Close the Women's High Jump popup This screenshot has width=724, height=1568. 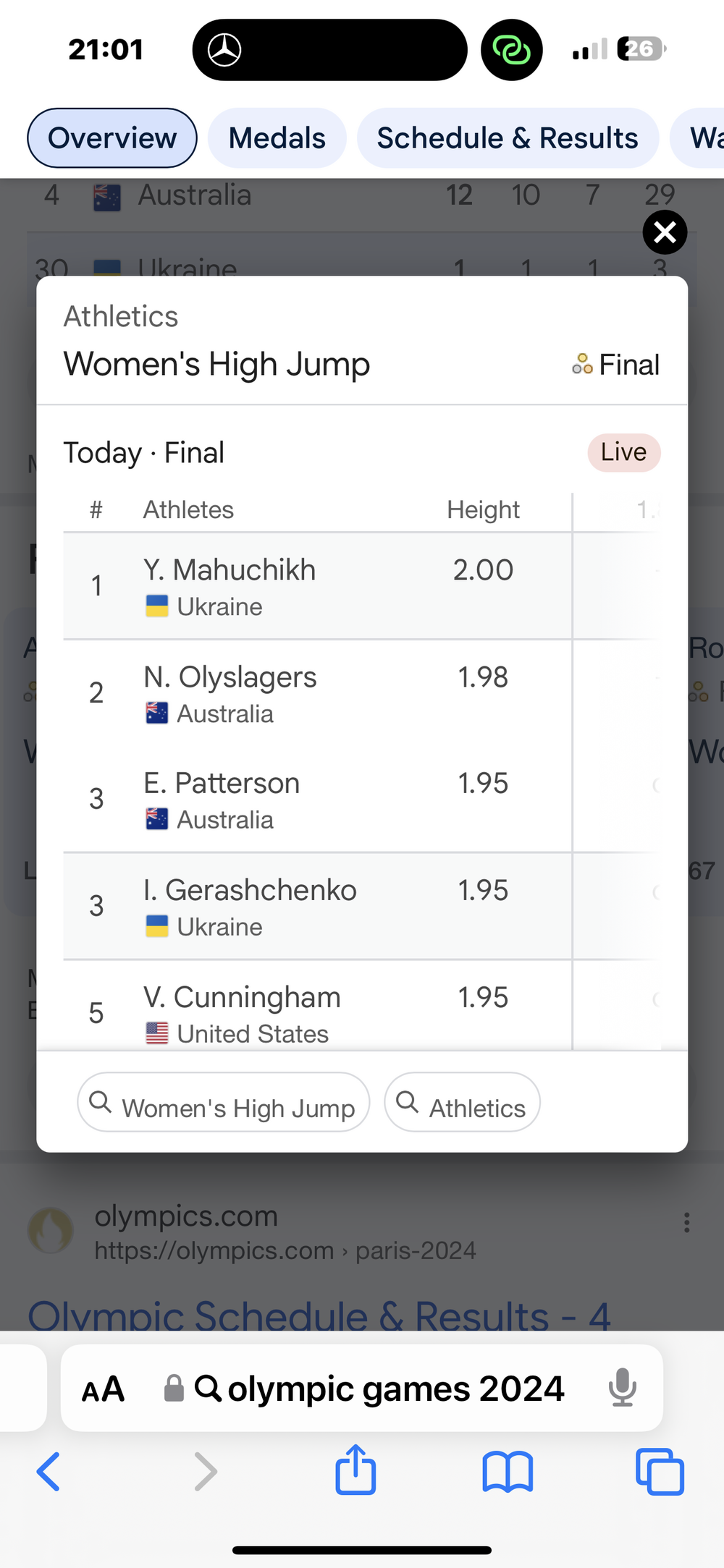pyautogui.click(x=665, y=232)
